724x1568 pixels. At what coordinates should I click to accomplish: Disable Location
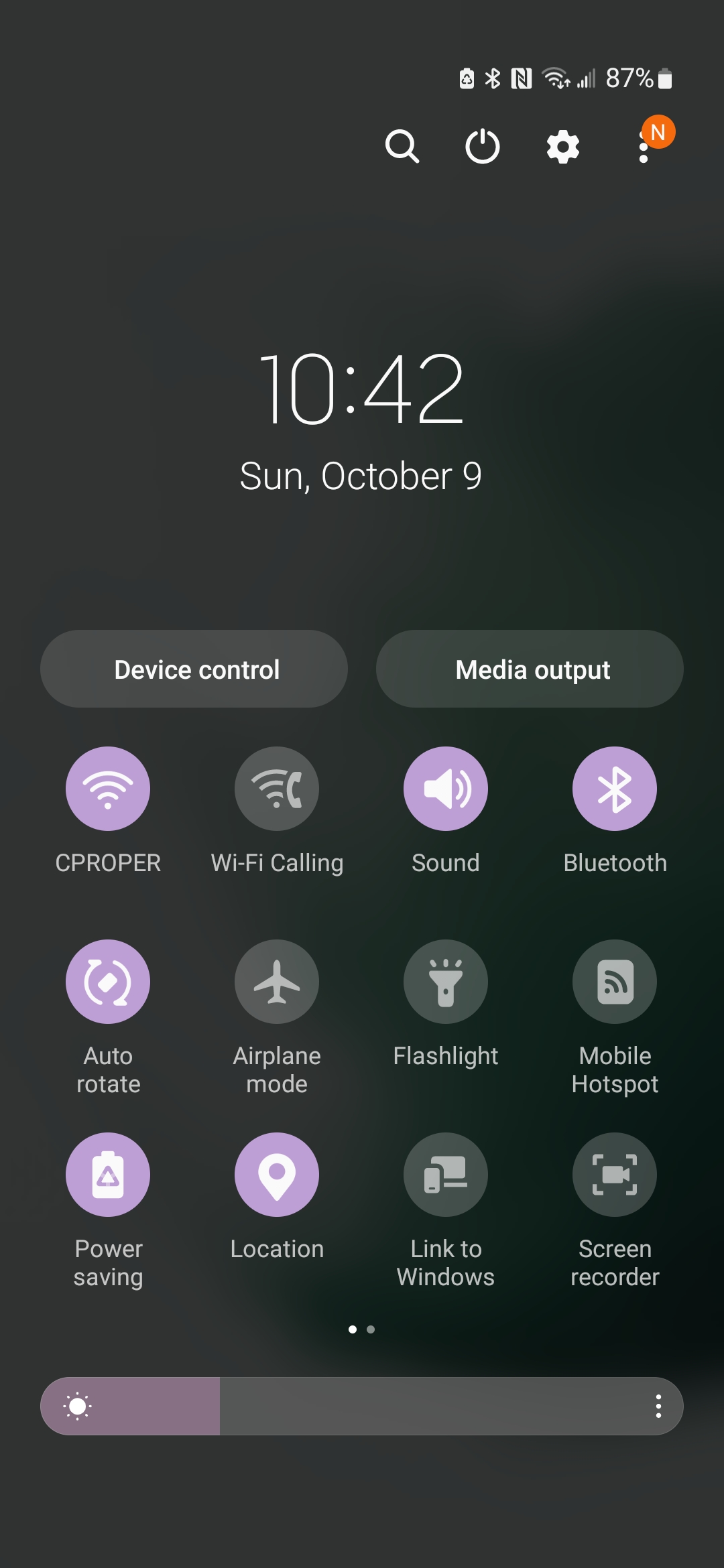(x=277, y=1175)
